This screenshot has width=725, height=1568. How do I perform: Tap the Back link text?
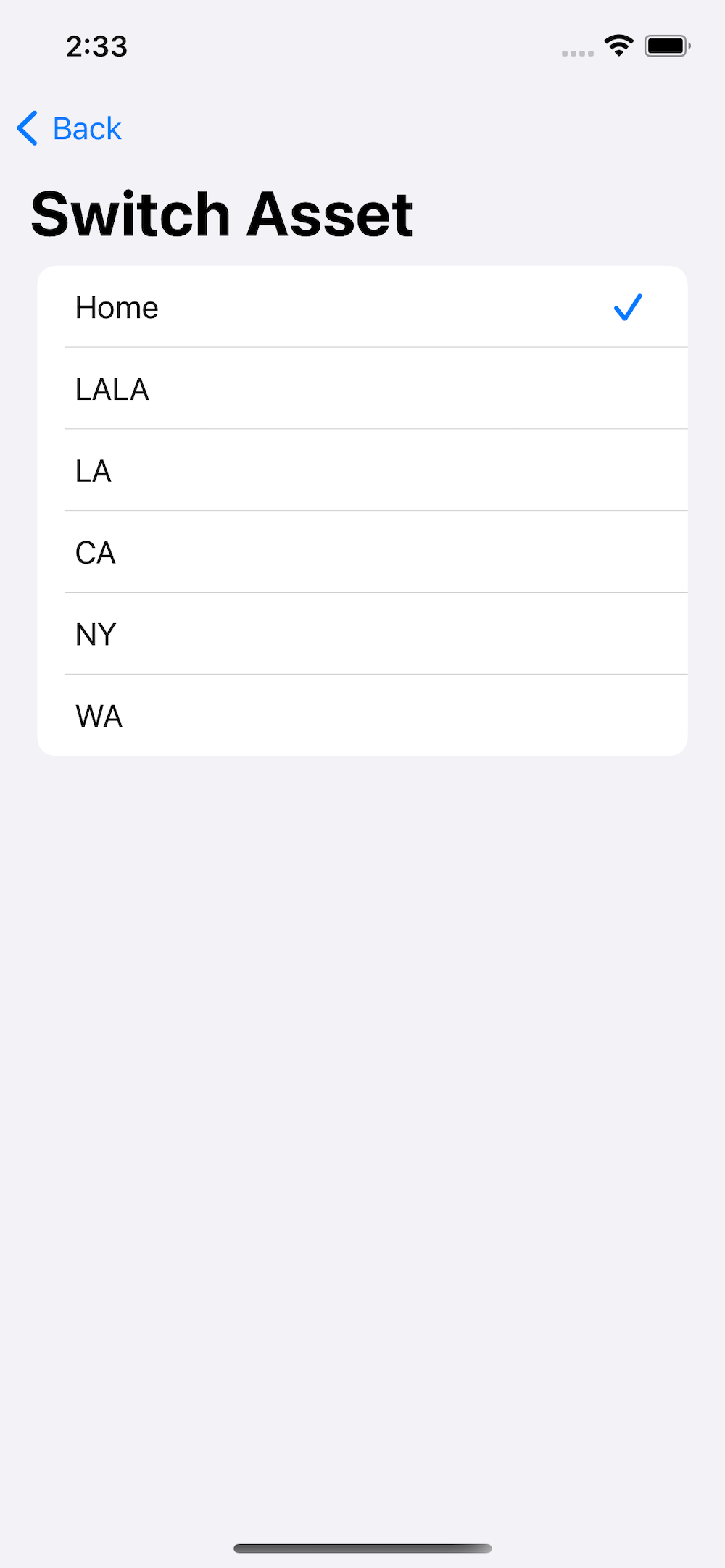click(x=86, y=128)
